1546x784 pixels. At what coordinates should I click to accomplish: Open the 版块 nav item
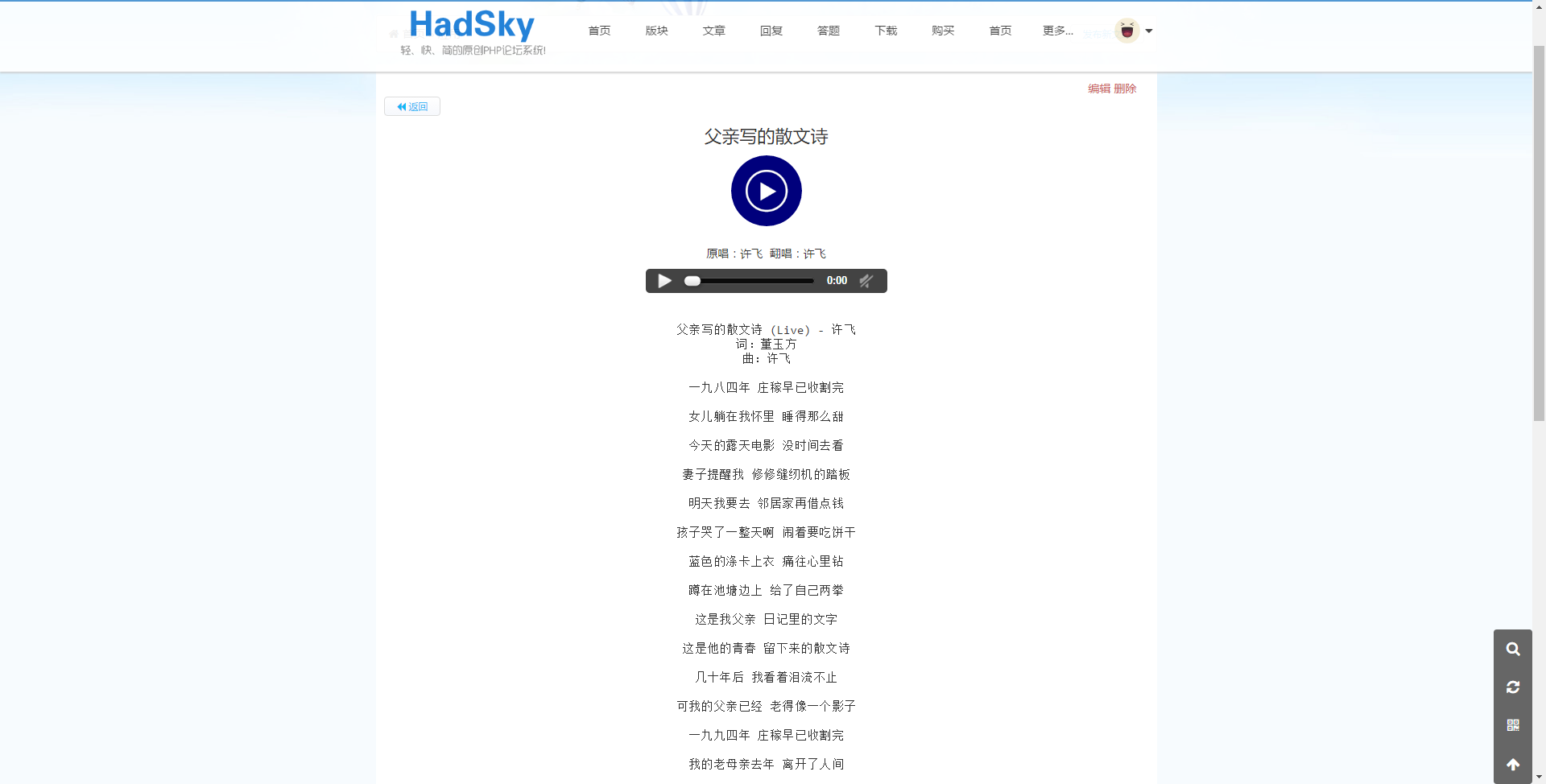656,31
